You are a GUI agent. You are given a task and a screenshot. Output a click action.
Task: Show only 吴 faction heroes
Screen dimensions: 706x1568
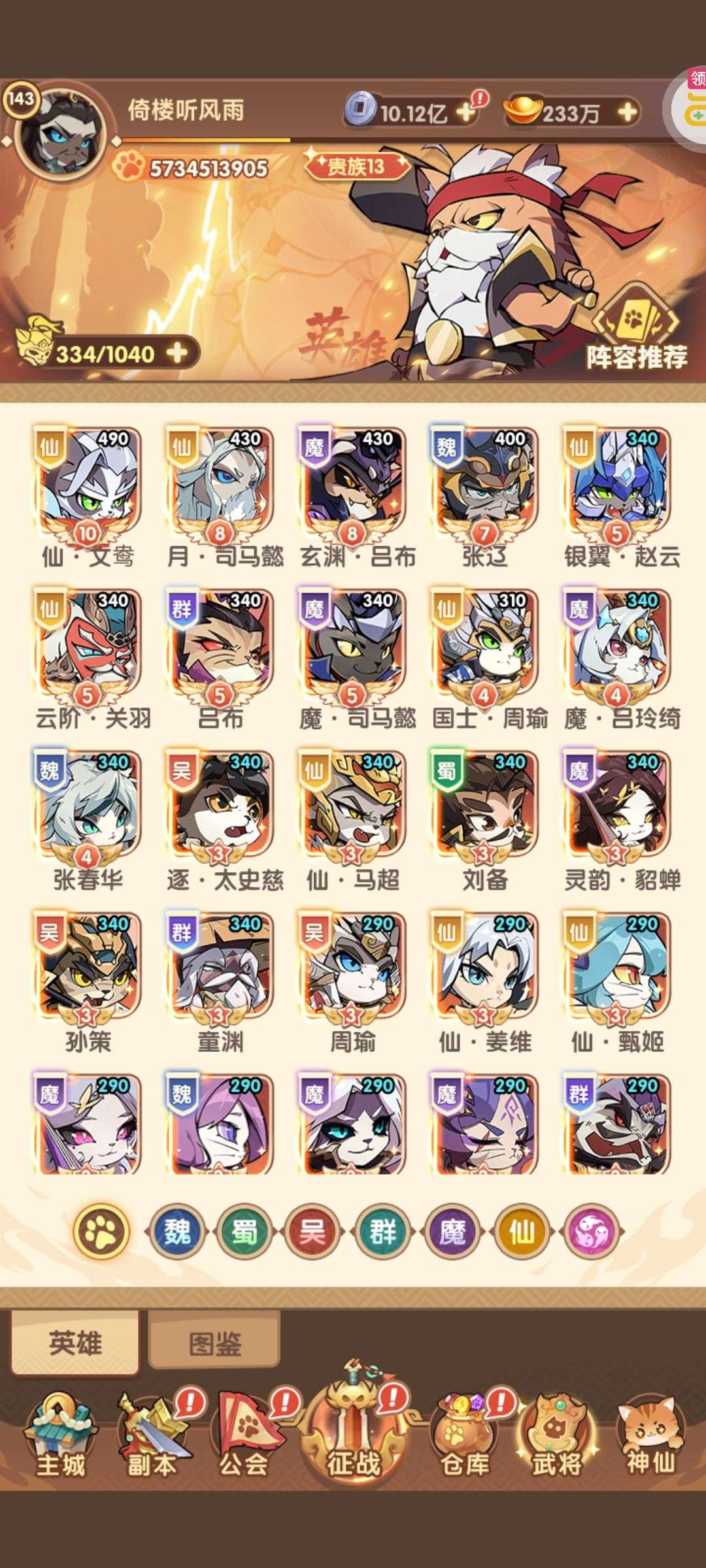pos(313,1232)
